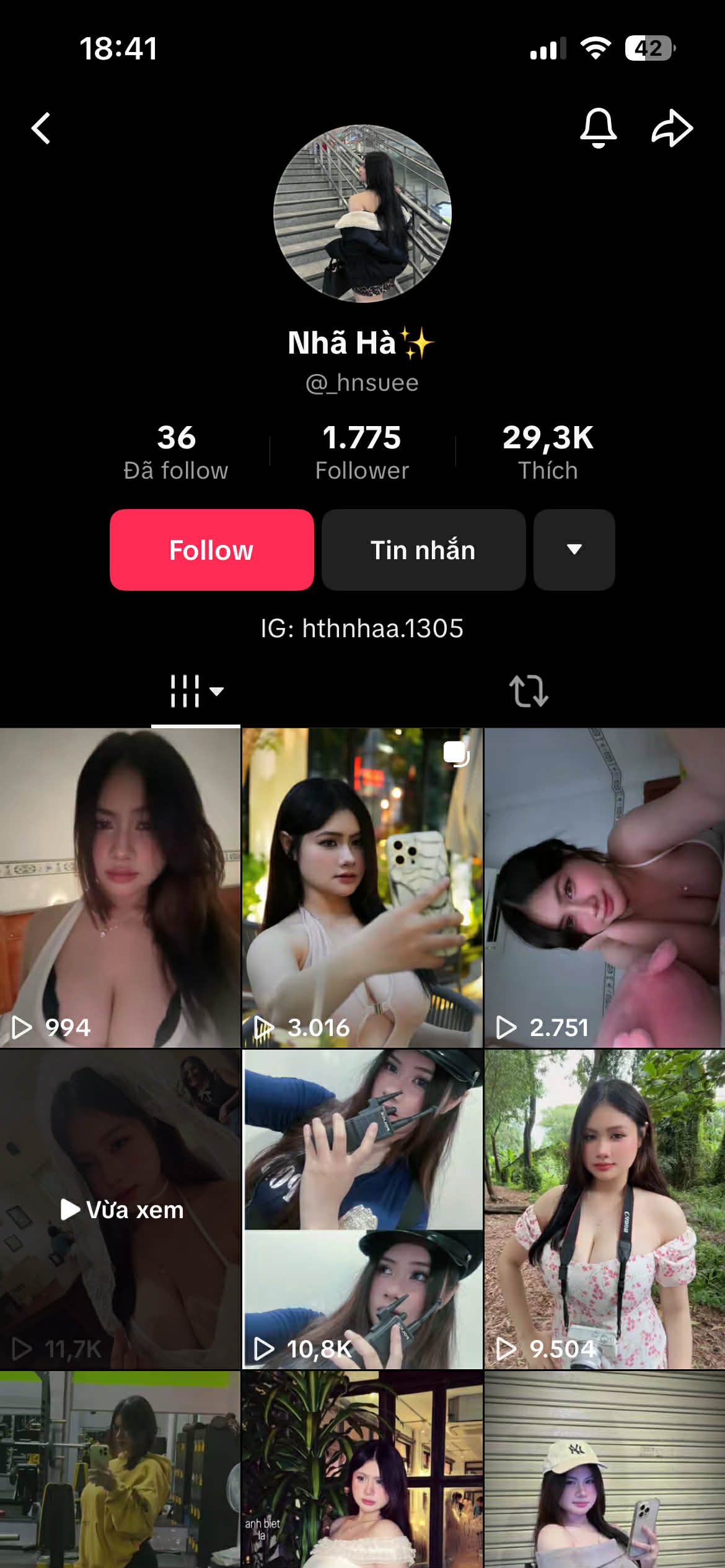Viewport: 725px width, 1568px height.
Task: Follow the Nhã Hà account
Action: tap(211, 550)
